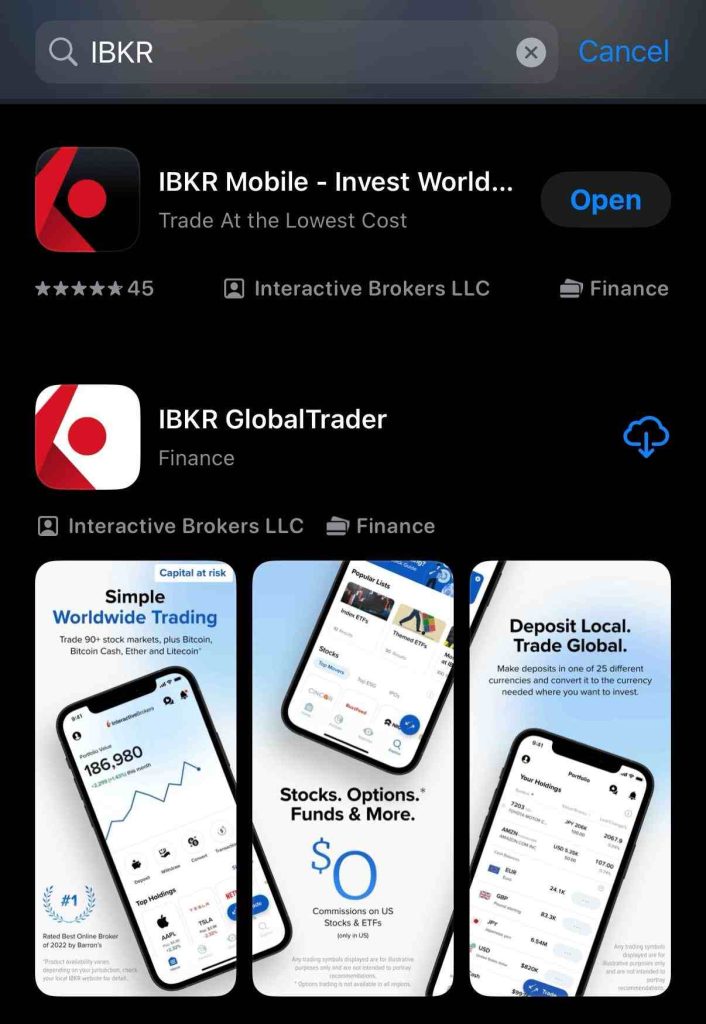The image size is (706, 1024).
Task: Open the Stocks, Options, Funds screenshot
Action: coord(353,778)
